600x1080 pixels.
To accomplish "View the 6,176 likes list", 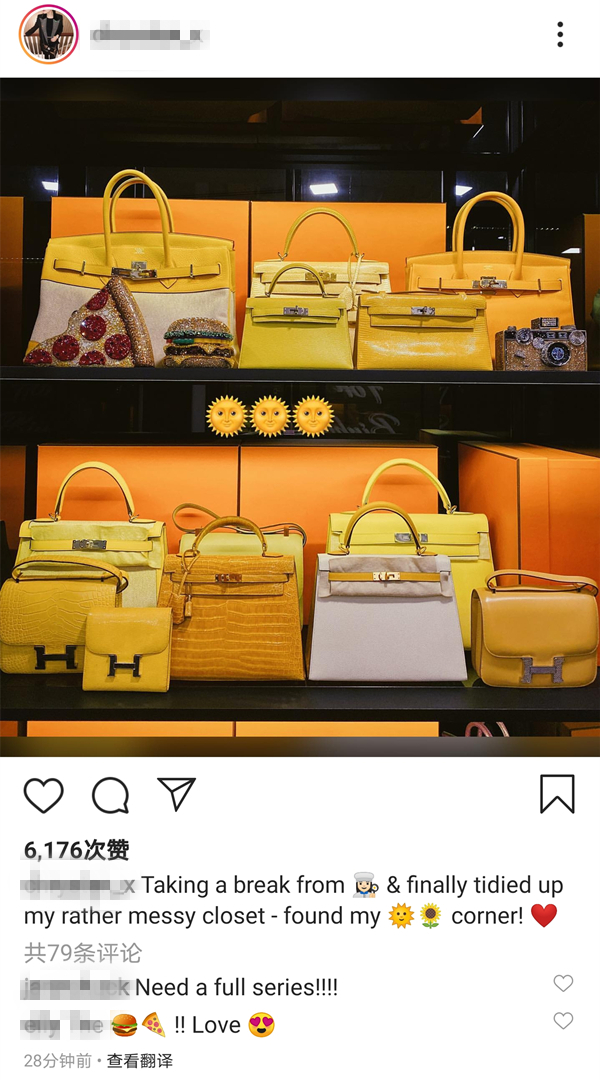I will tap(77, 850).
